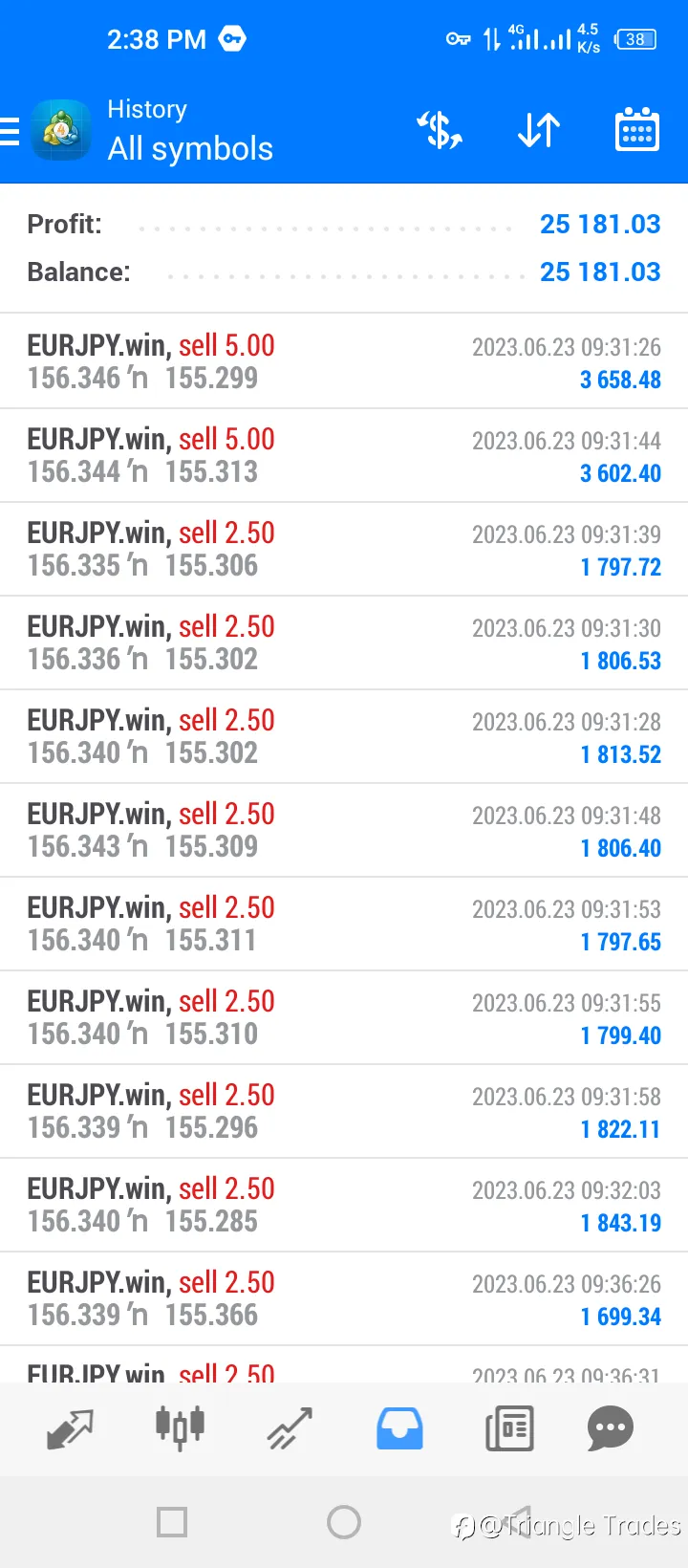
Task: Open the trade with profit 1 813.52
Action: pos(344,736)
